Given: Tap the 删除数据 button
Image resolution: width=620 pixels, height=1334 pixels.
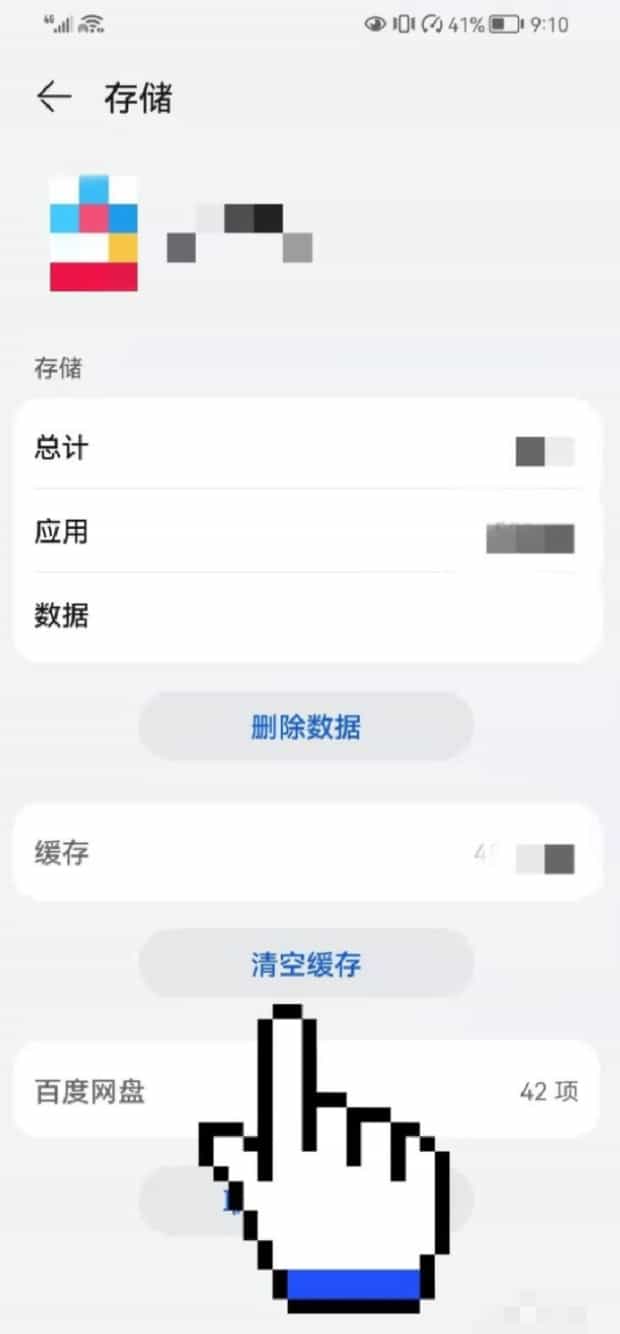Looking at the screenshot, I should [x=305, y=727].
